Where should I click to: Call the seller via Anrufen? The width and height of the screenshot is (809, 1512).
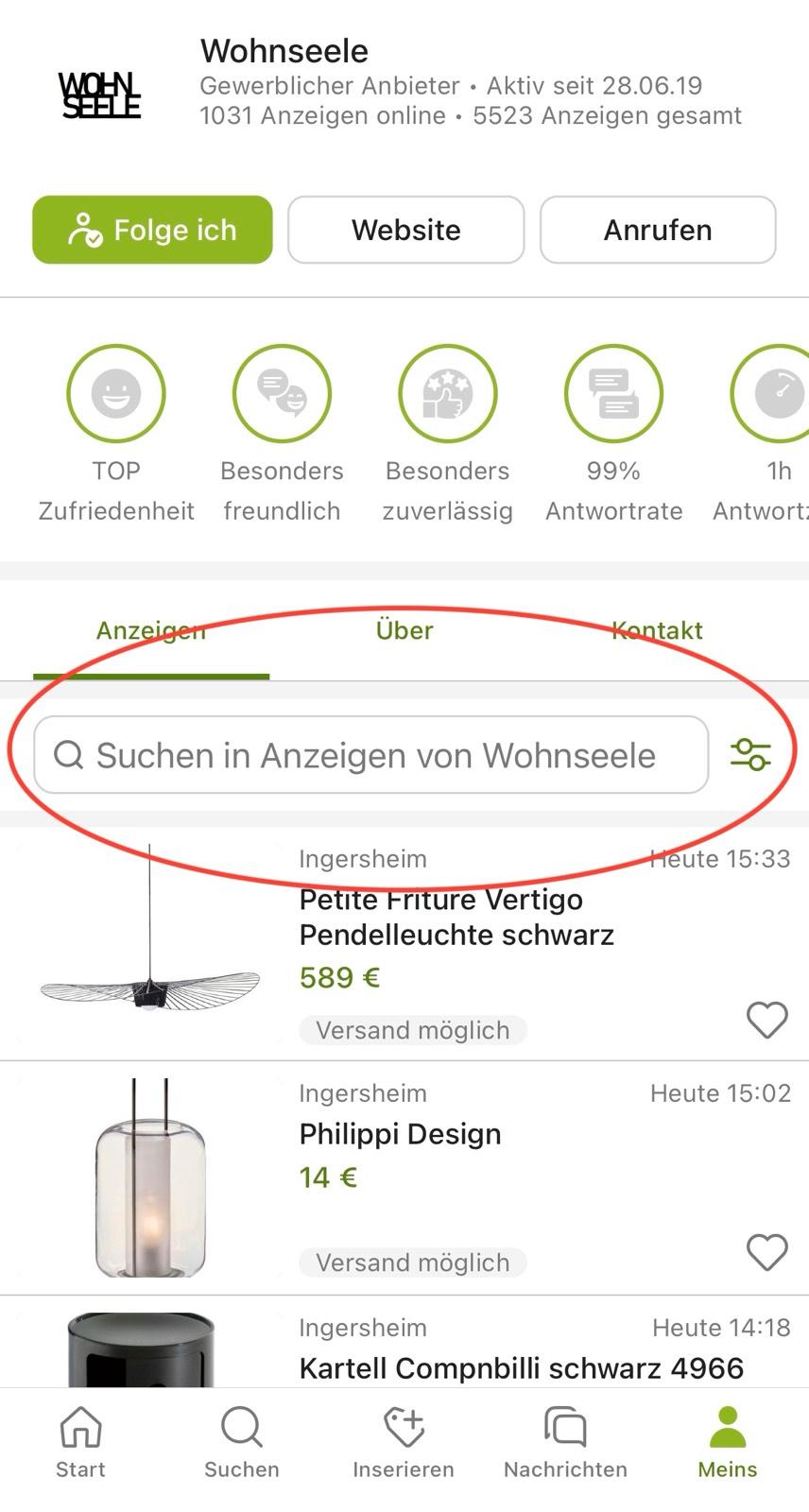click(x=658, y=230)
